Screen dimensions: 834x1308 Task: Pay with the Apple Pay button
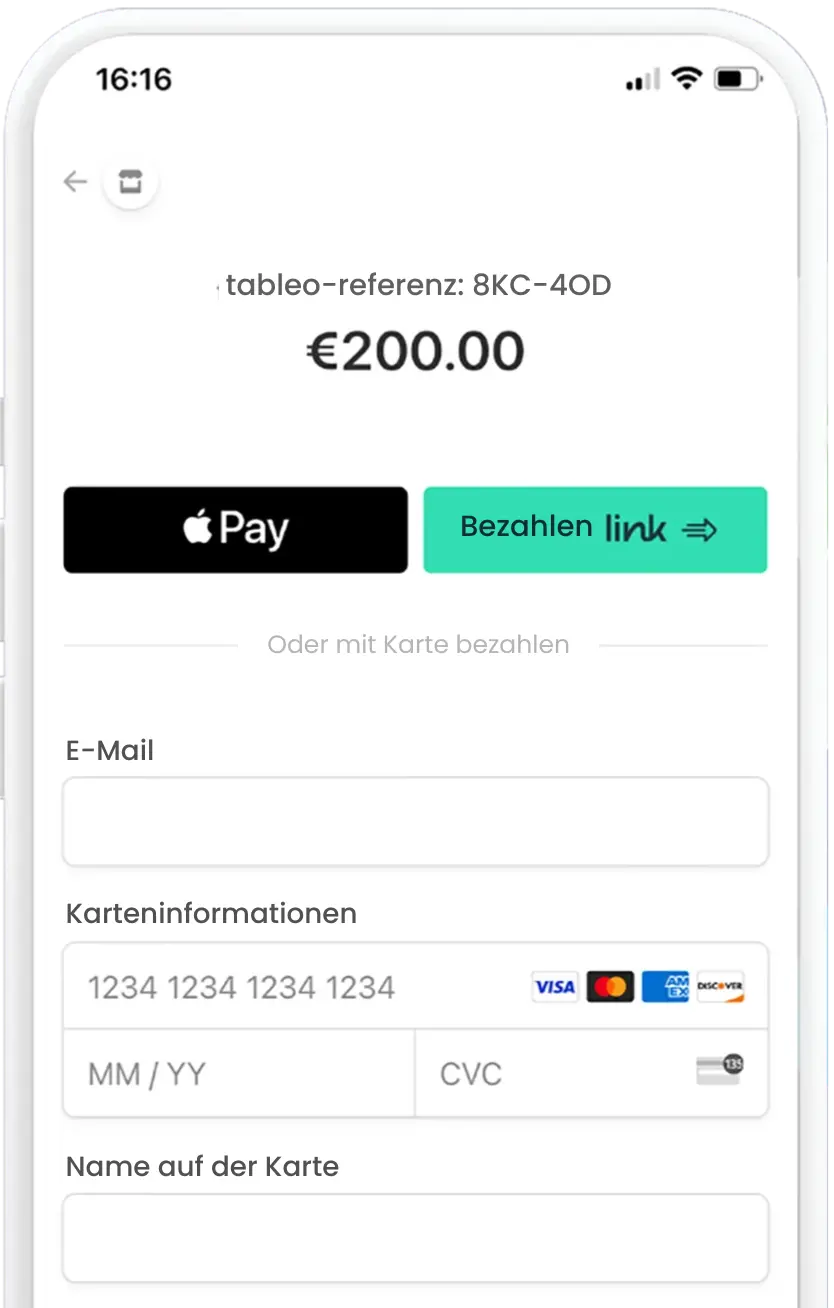click(x=236, y=530)
